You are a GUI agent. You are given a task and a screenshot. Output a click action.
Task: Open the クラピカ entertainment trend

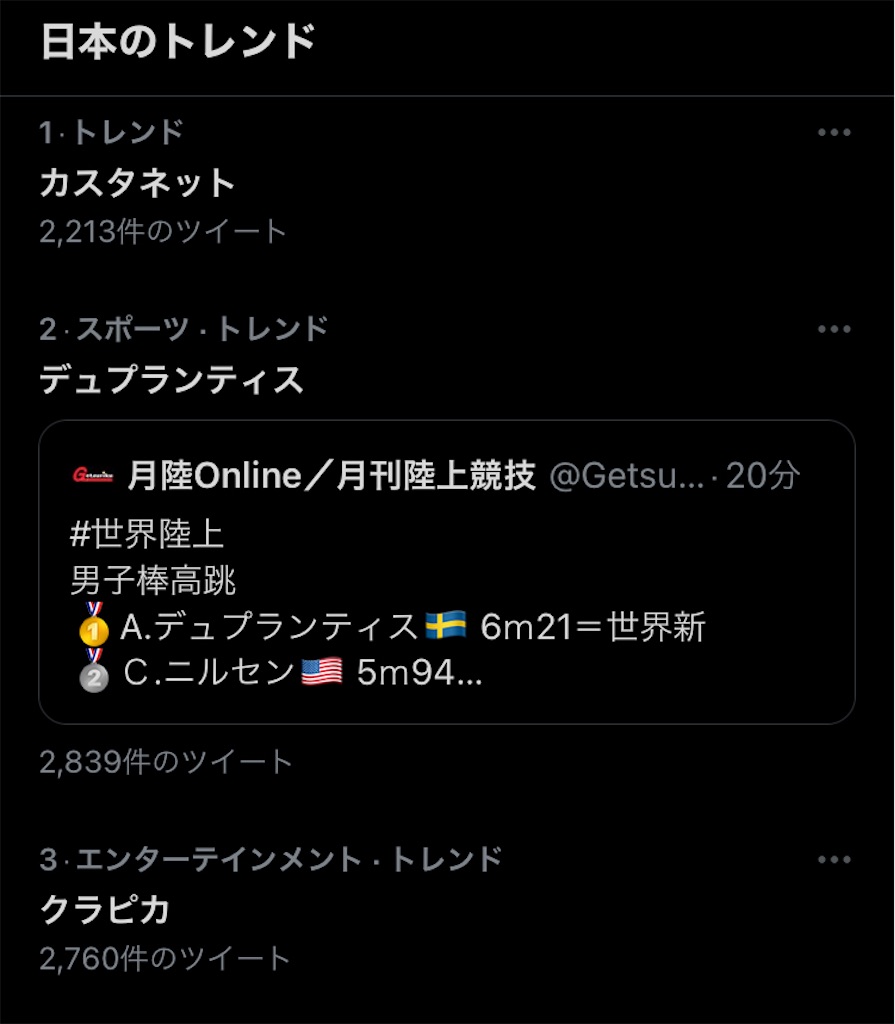(x=105, y=909)
